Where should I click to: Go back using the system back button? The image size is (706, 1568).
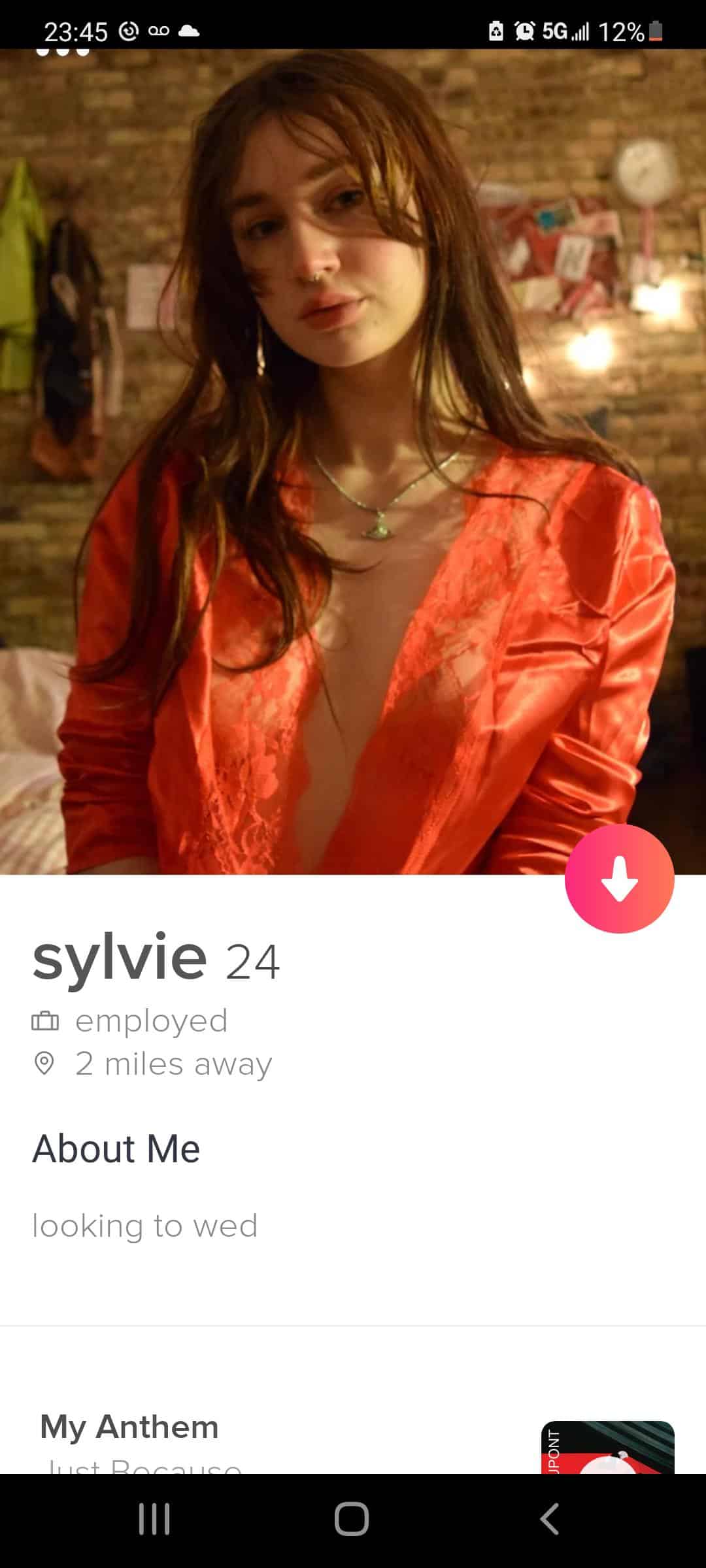[550, 1519]
